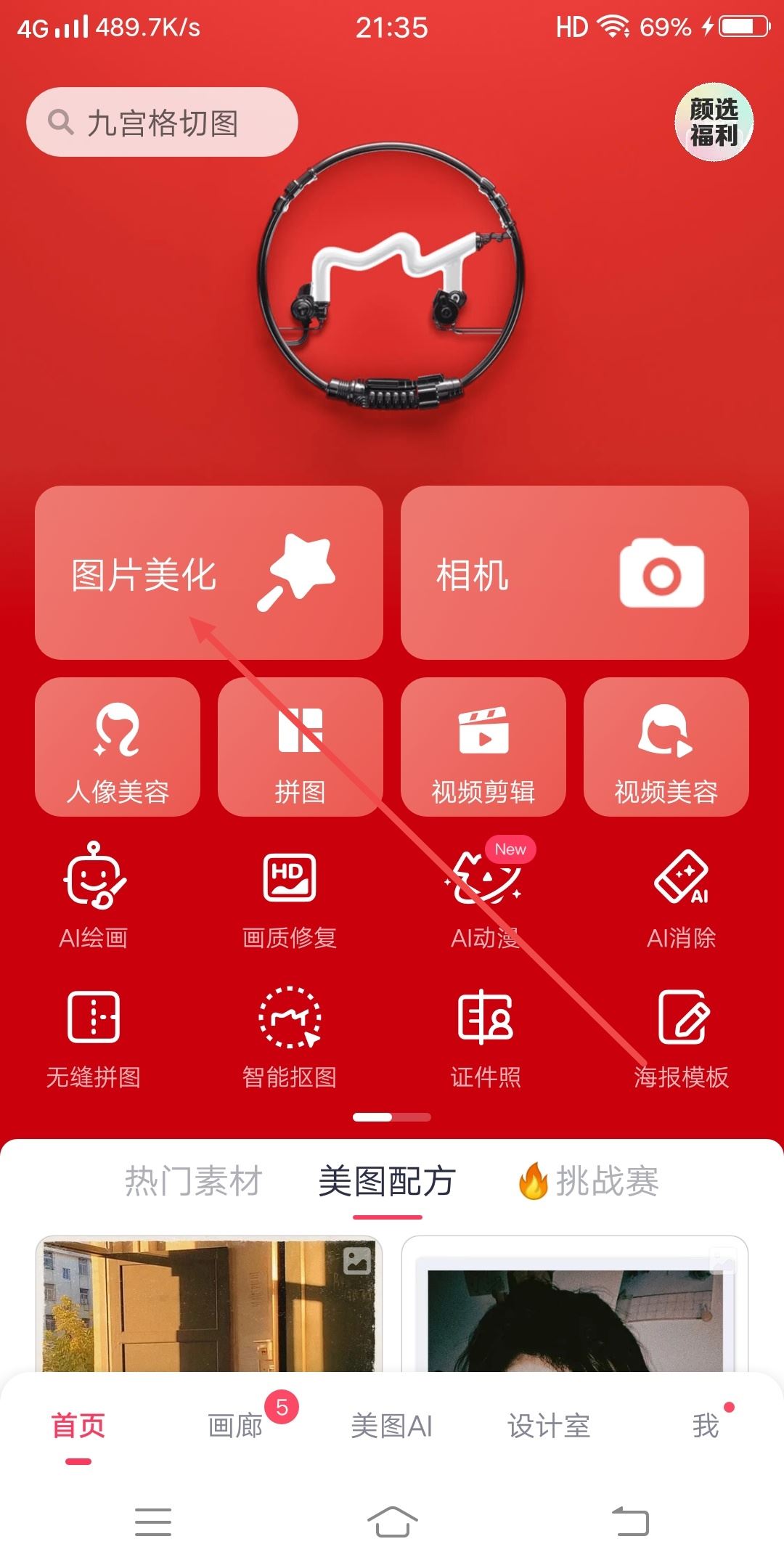Launch the 相机 camera
The image size is (784, 1568).
pos(573,573)
